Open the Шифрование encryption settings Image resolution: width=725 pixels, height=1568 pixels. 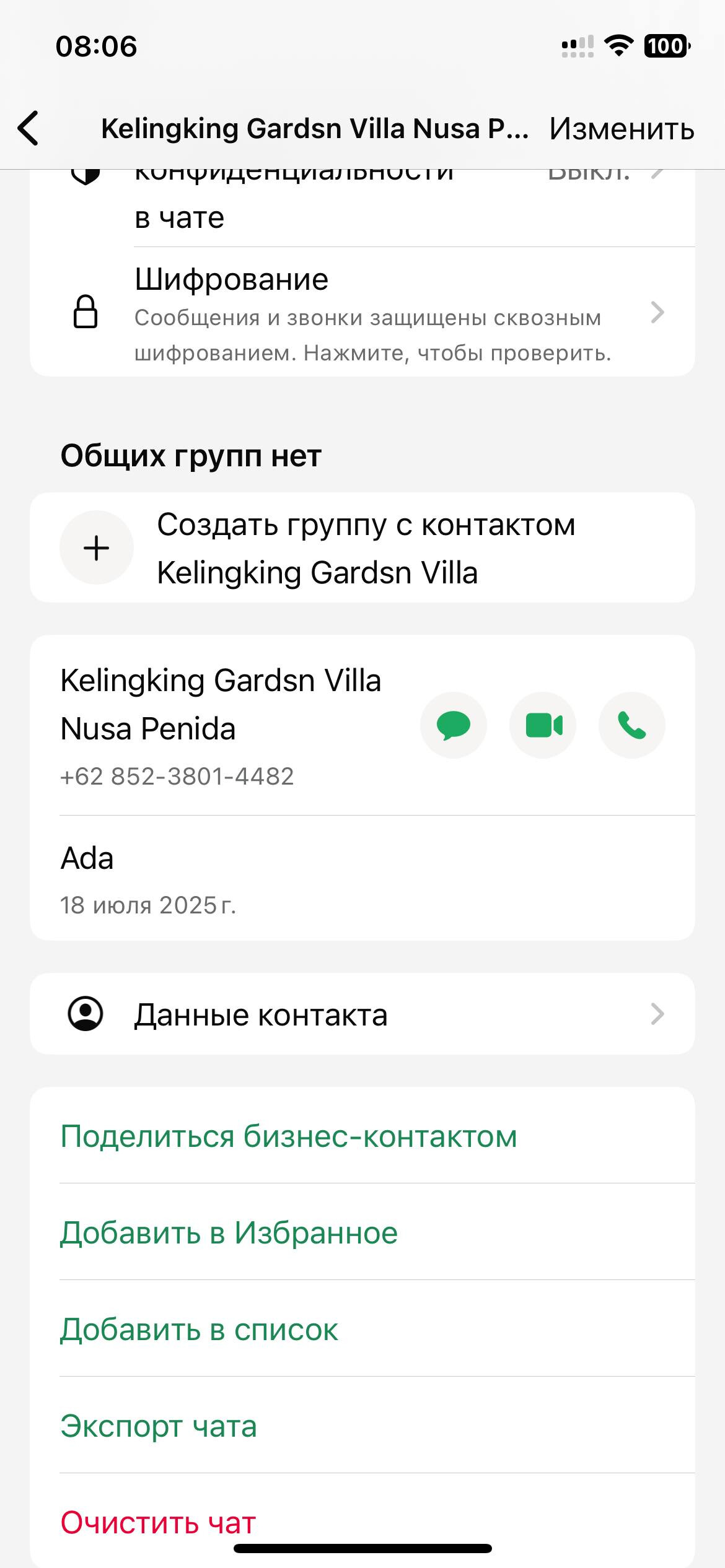point(362,313)
